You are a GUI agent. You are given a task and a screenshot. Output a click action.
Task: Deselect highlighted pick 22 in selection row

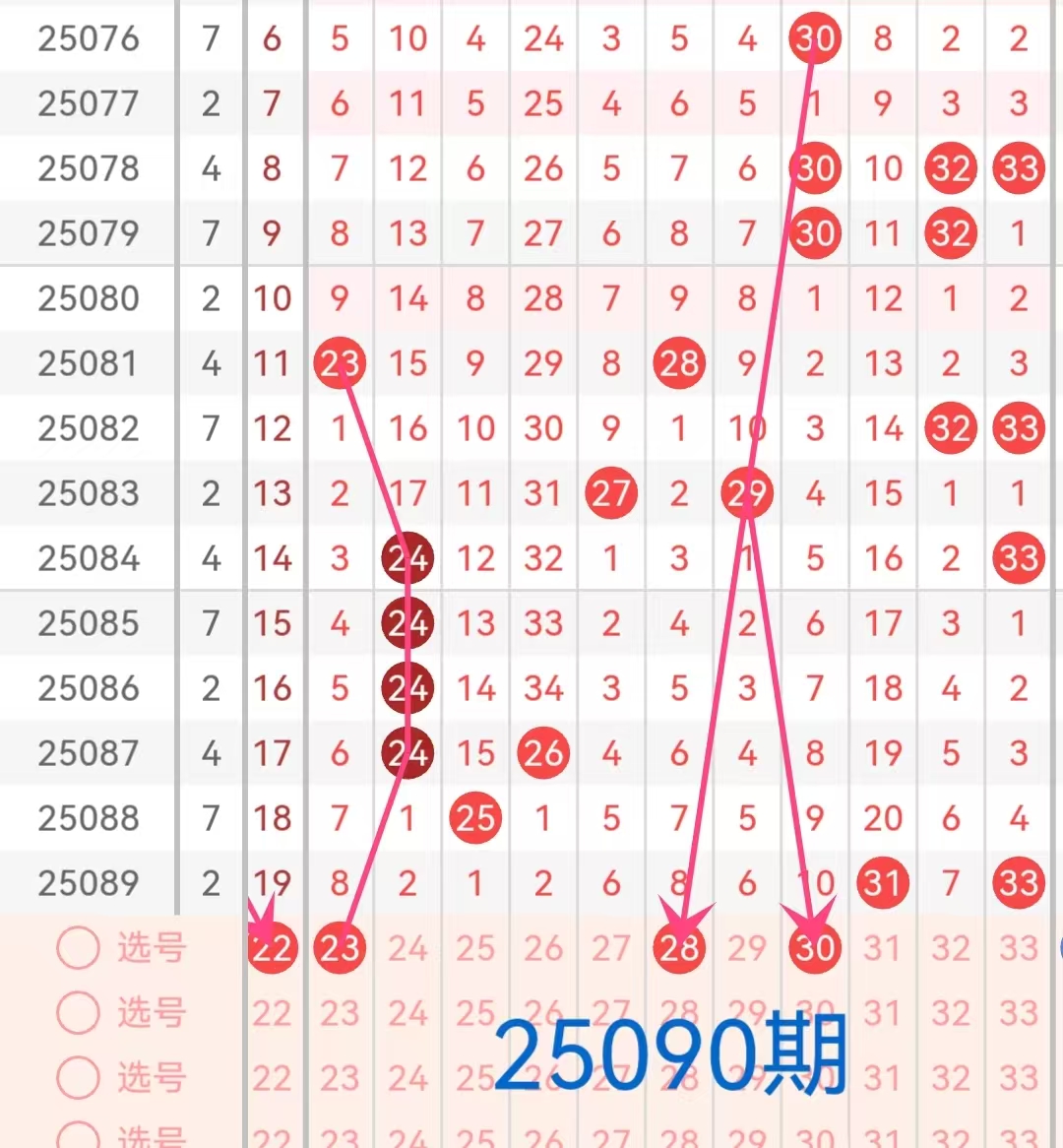tap(272, 948)
